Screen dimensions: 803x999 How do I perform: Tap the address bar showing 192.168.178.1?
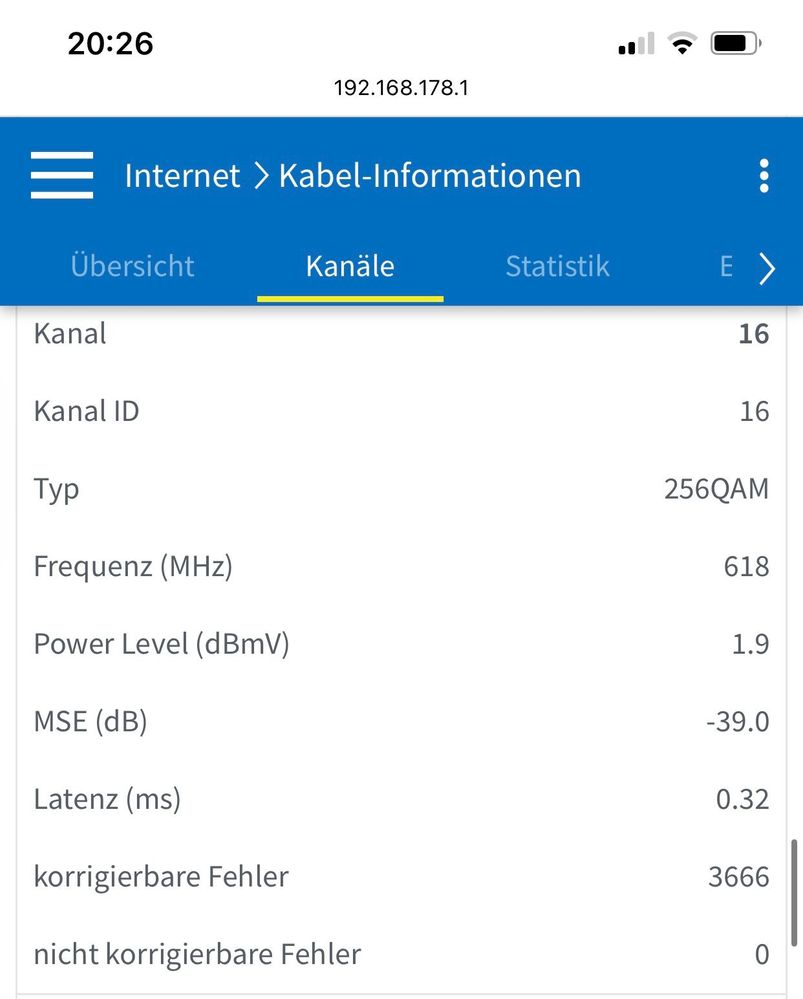[x=401, y=88]
